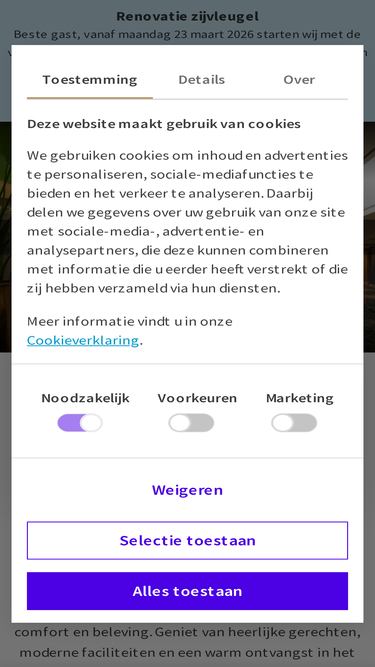Open the Cookieverklaring link
375x667 pixels.
point(83,340)
